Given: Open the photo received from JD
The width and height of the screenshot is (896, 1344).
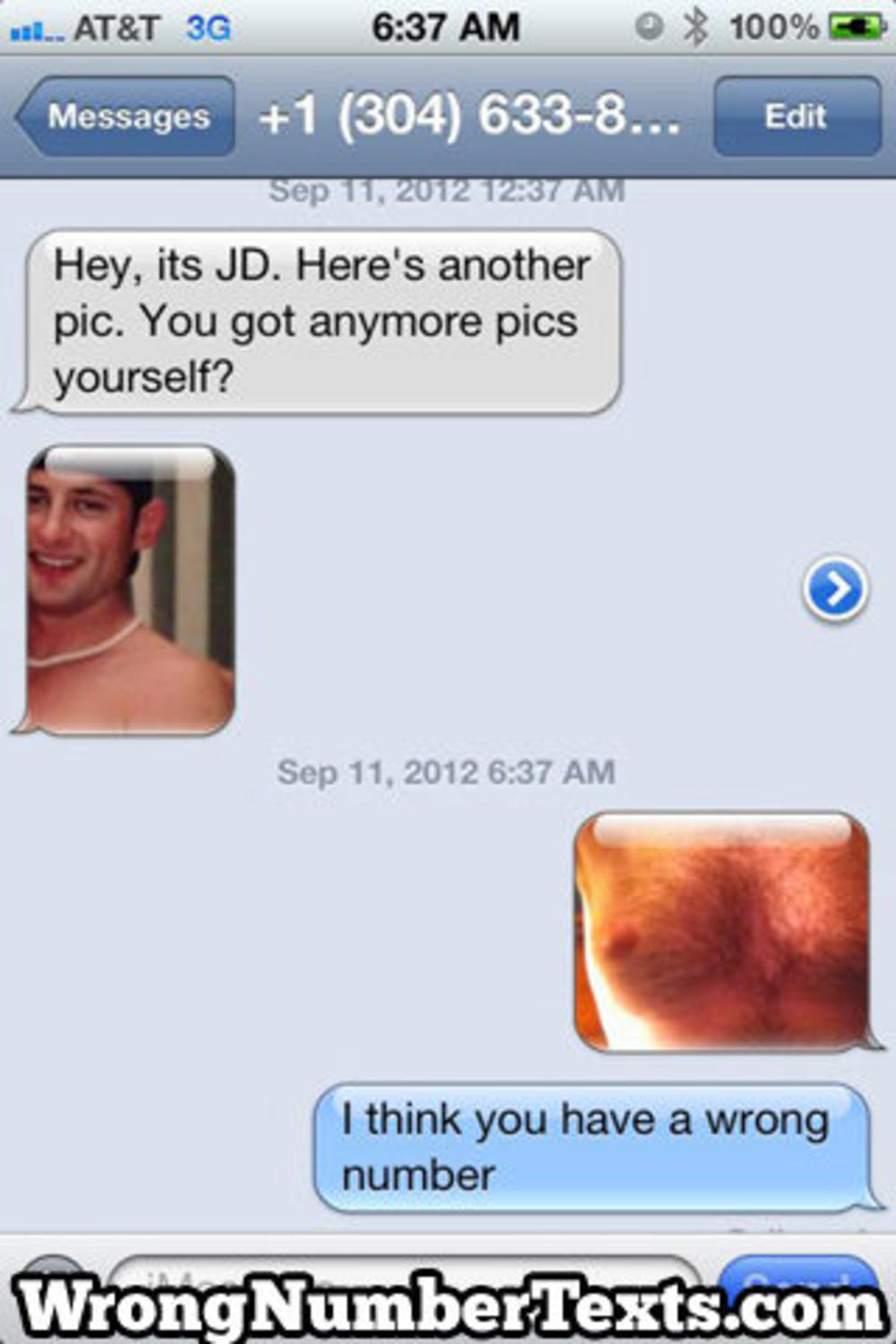Looking at the screenshot, I should point(130,590).
